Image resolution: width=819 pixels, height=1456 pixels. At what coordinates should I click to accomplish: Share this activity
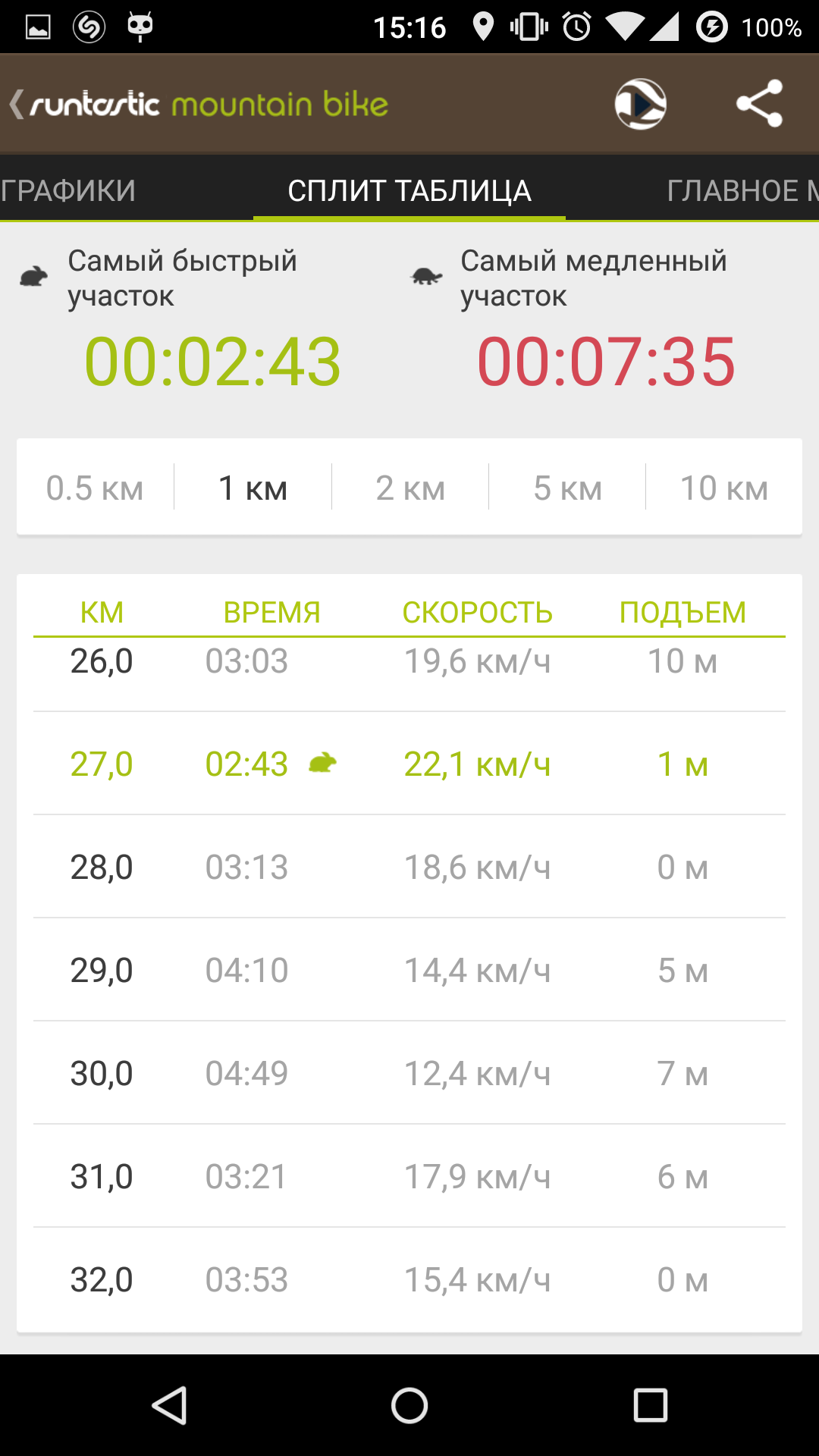[x=760, y=104]
